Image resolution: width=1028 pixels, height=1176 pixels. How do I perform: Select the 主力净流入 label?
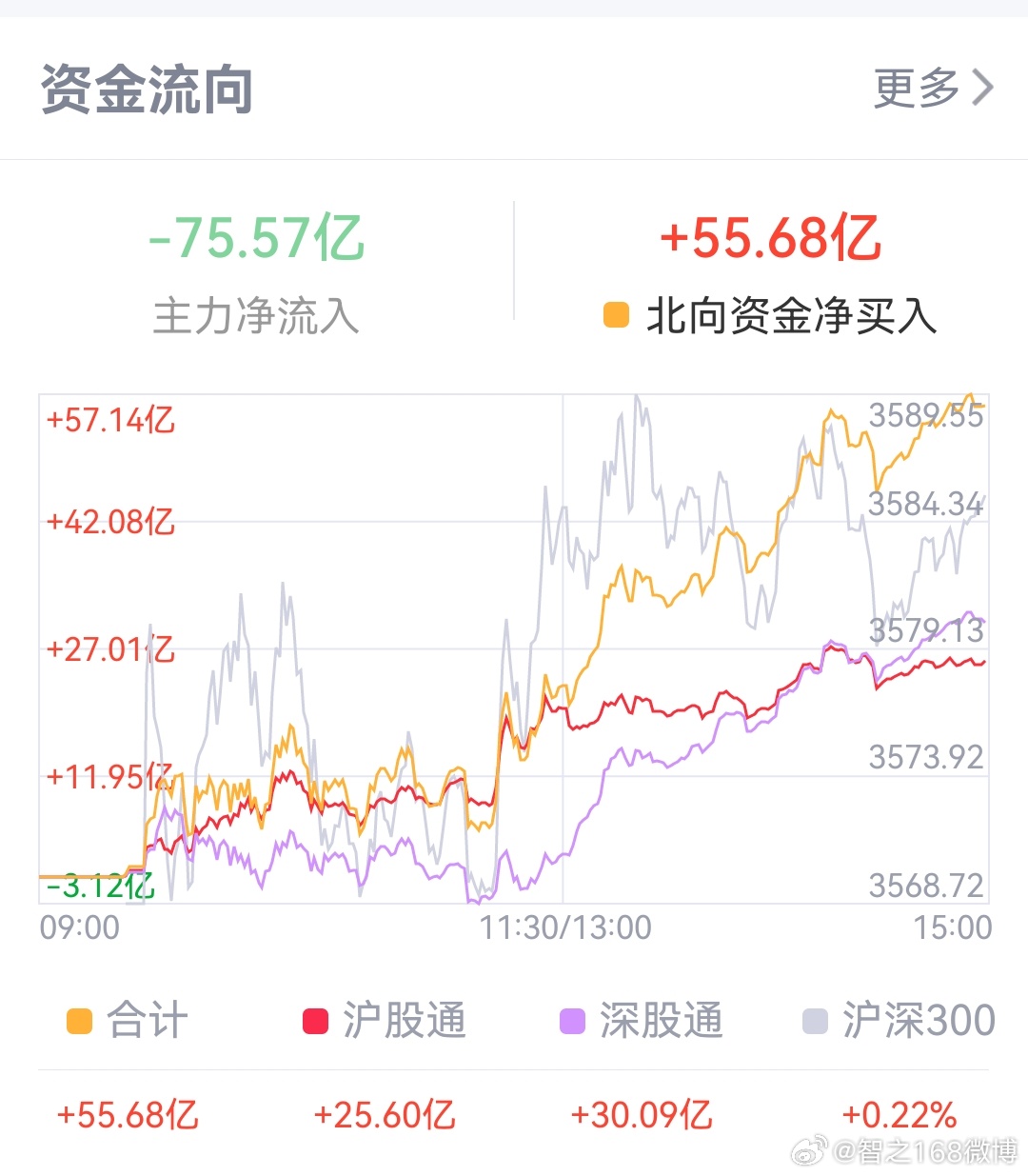(x=257, y=317)
